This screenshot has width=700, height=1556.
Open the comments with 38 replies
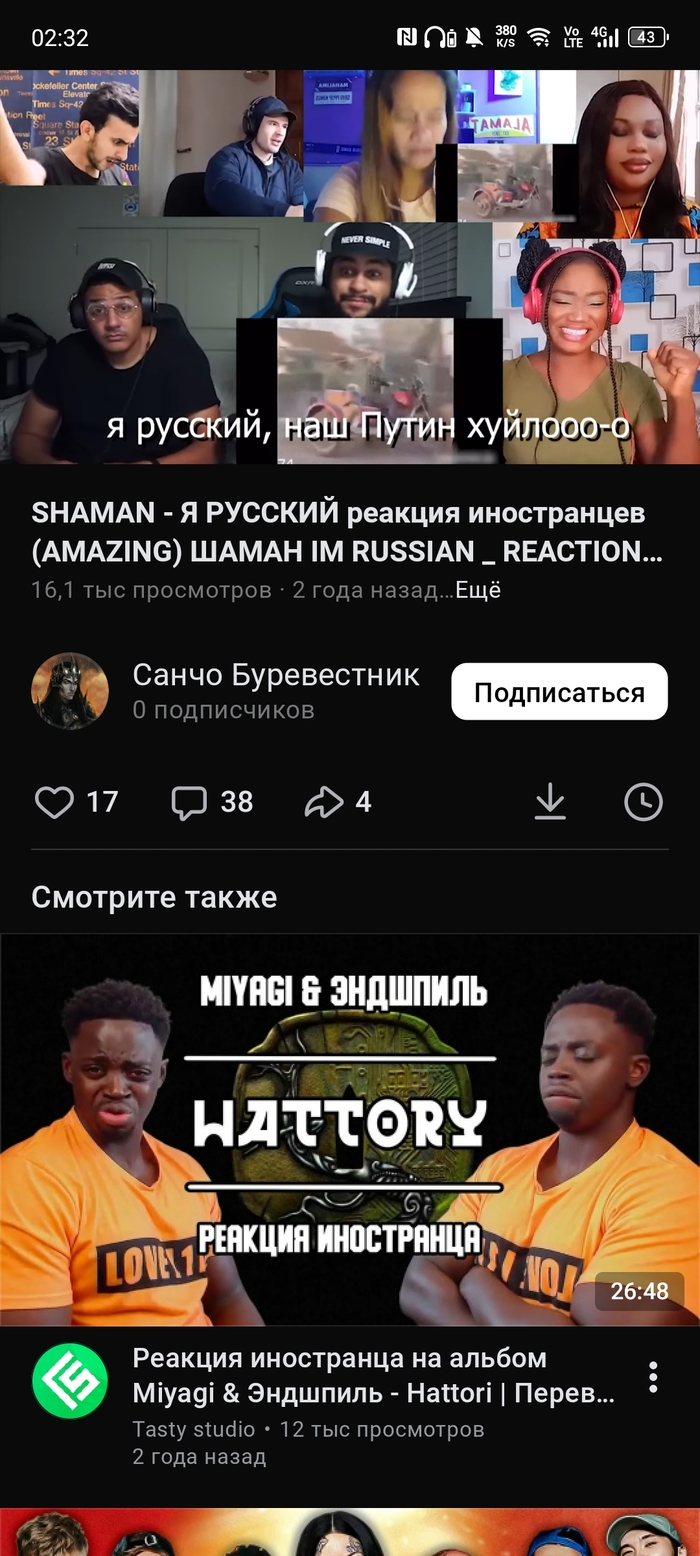pyautogui.click(x=189, y=802)
